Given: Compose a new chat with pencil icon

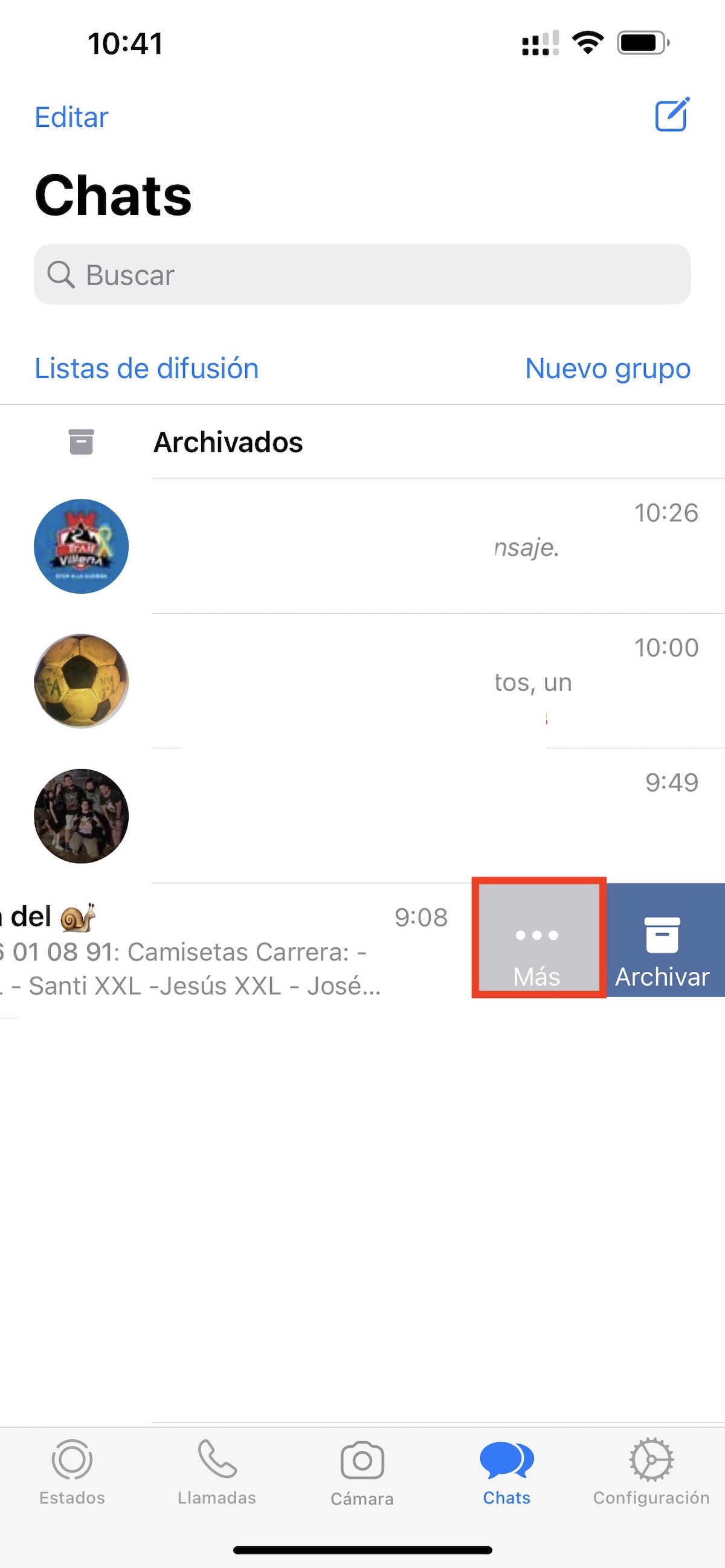Looking at the screenshot, I should [x=671, y=115].
